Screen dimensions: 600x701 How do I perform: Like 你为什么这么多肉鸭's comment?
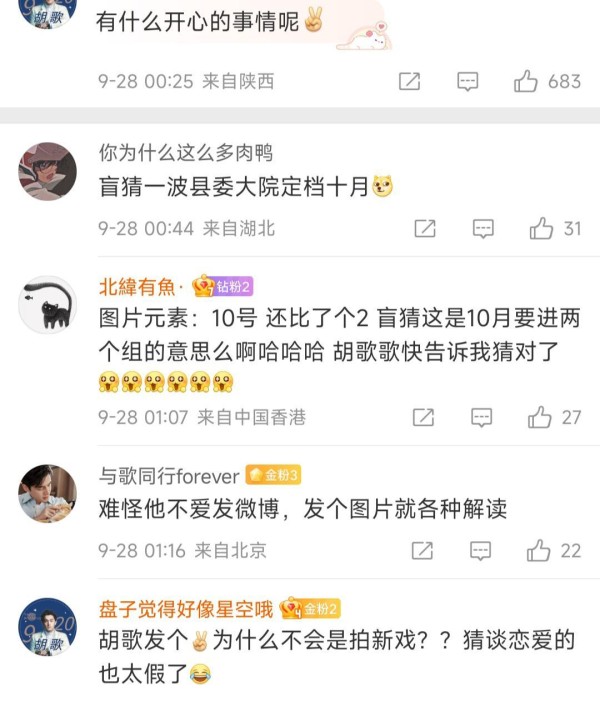[541, 229]
